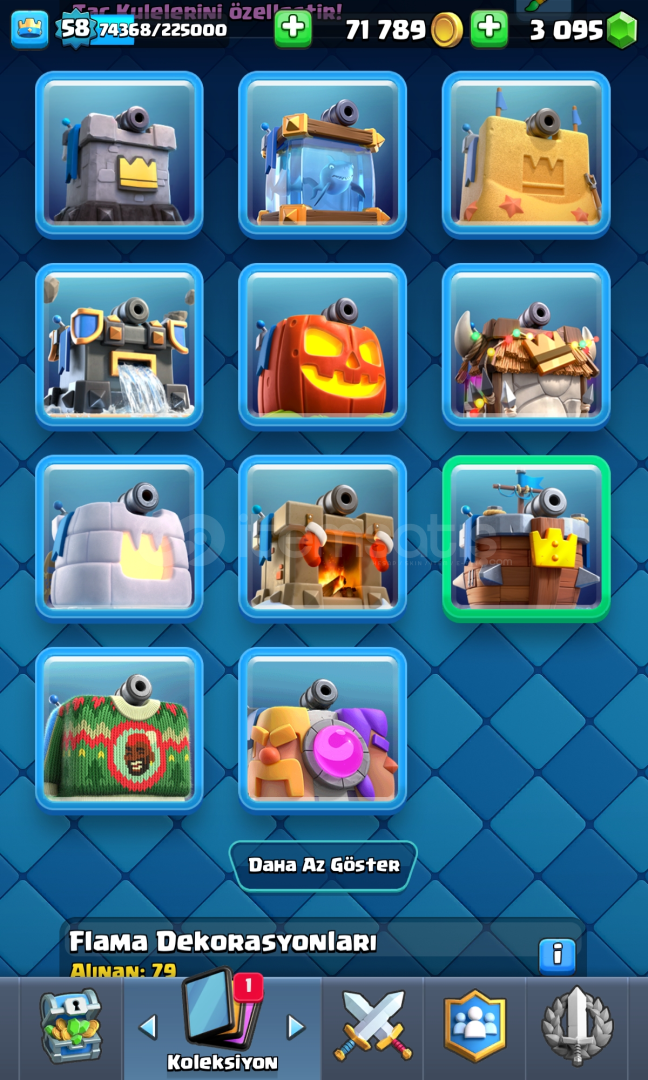Choose the Halloween pumpkin tower skin
Screen dimensions: 648x1080
tap(322, 345)
